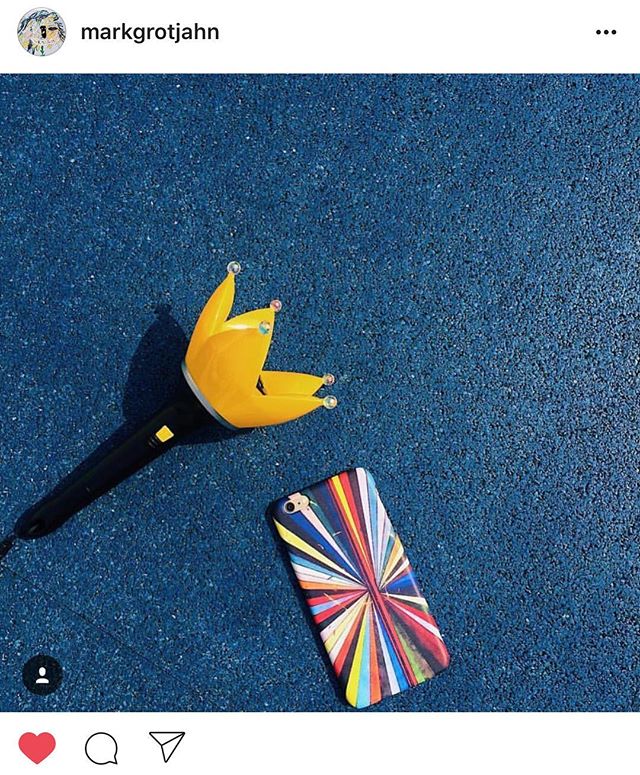The height and width of the screenshot is (775, 640).
Task: Share the post via paper plane icon
Action: point(167,746)
